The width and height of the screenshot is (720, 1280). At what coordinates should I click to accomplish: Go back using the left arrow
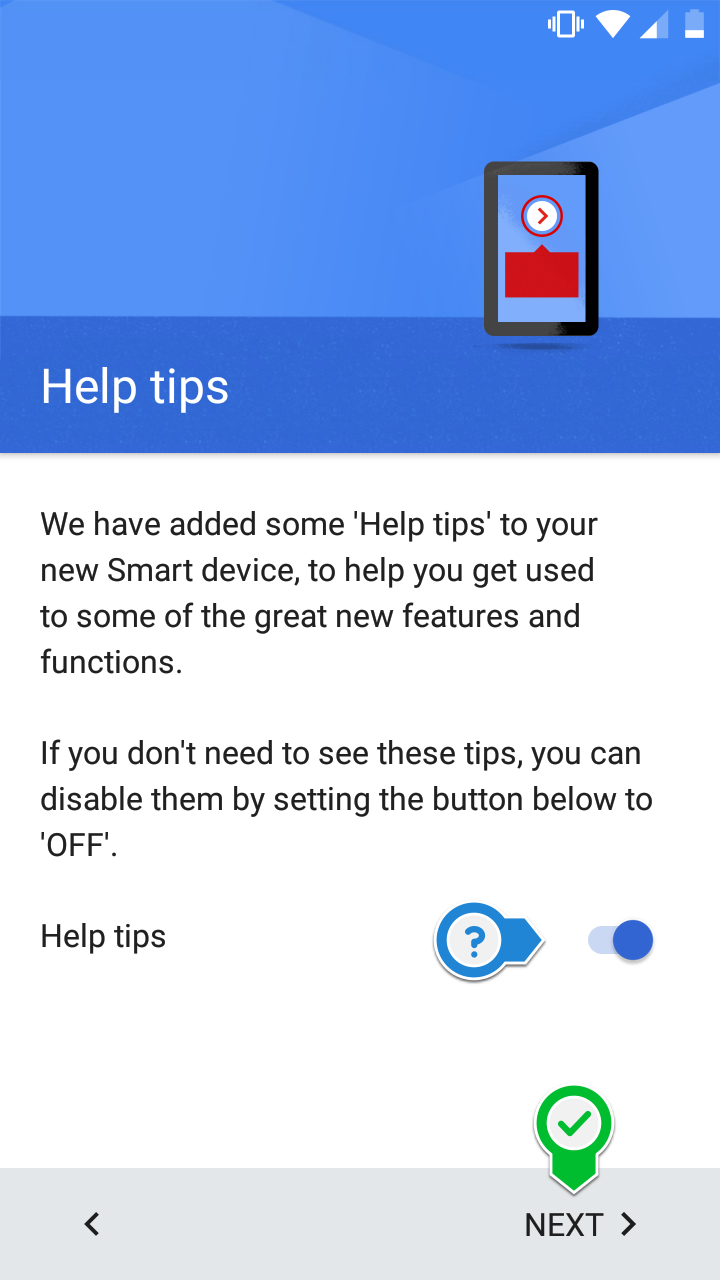coord(92,1223)
